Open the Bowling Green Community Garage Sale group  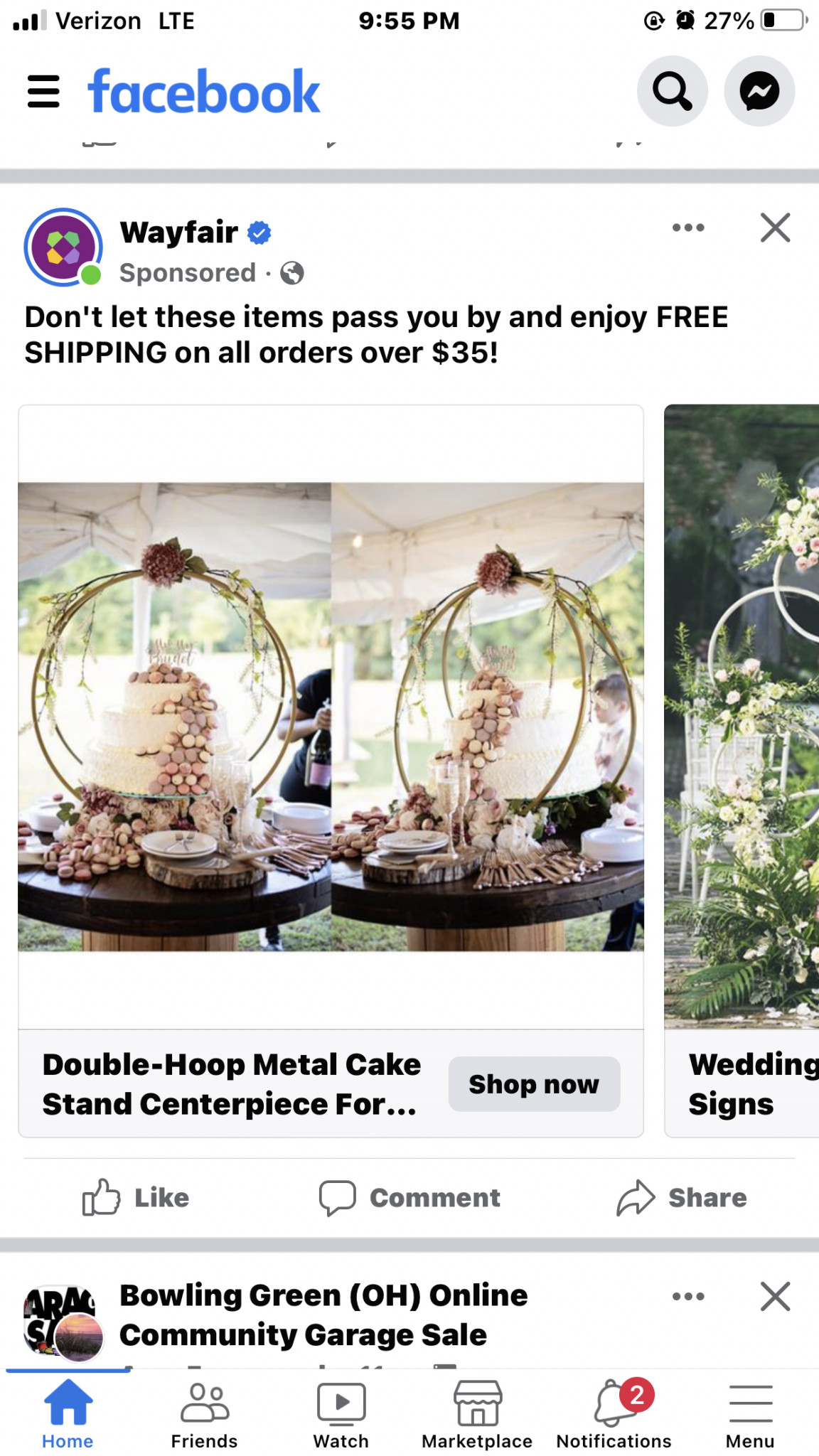pos(323,1315)
